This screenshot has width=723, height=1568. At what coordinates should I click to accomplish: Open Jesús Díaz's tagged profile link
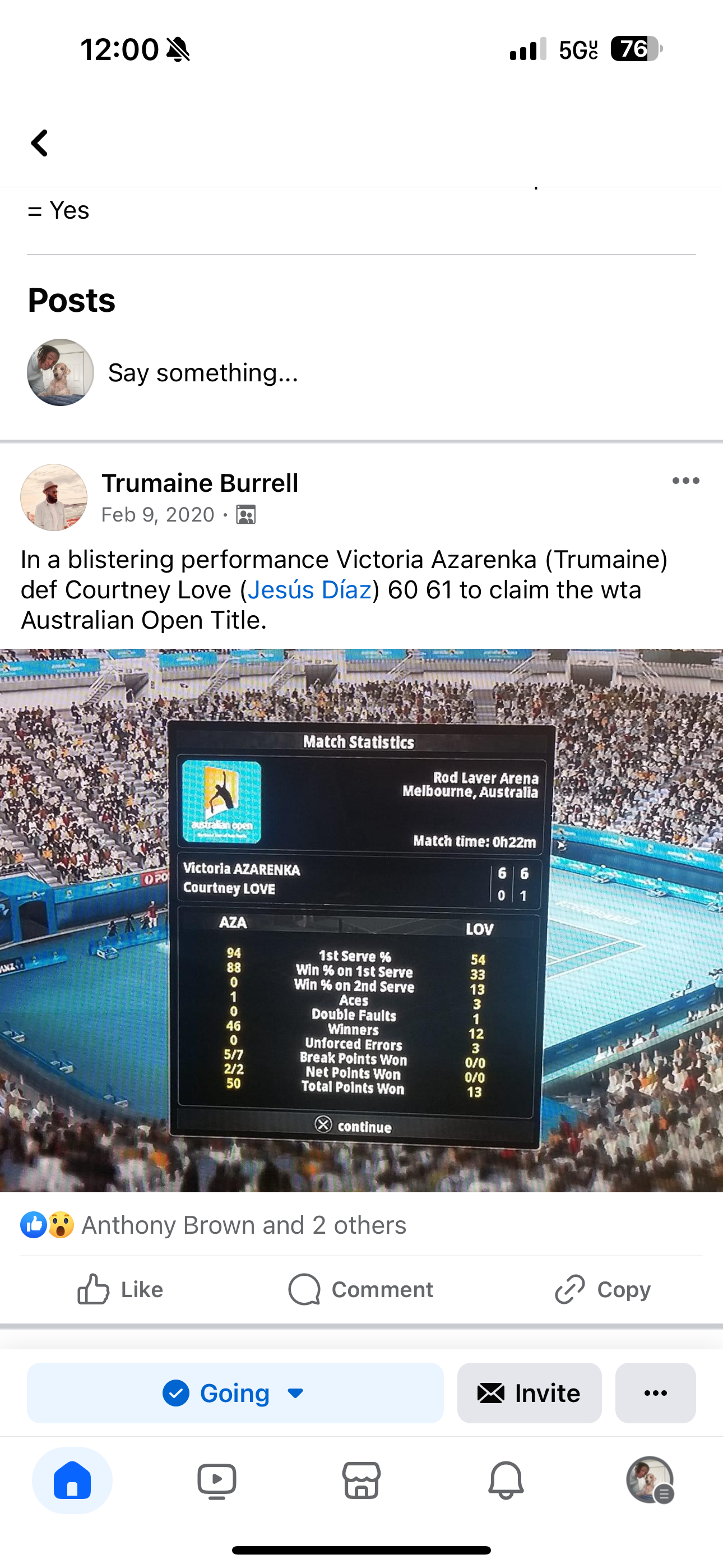(309, 590)
